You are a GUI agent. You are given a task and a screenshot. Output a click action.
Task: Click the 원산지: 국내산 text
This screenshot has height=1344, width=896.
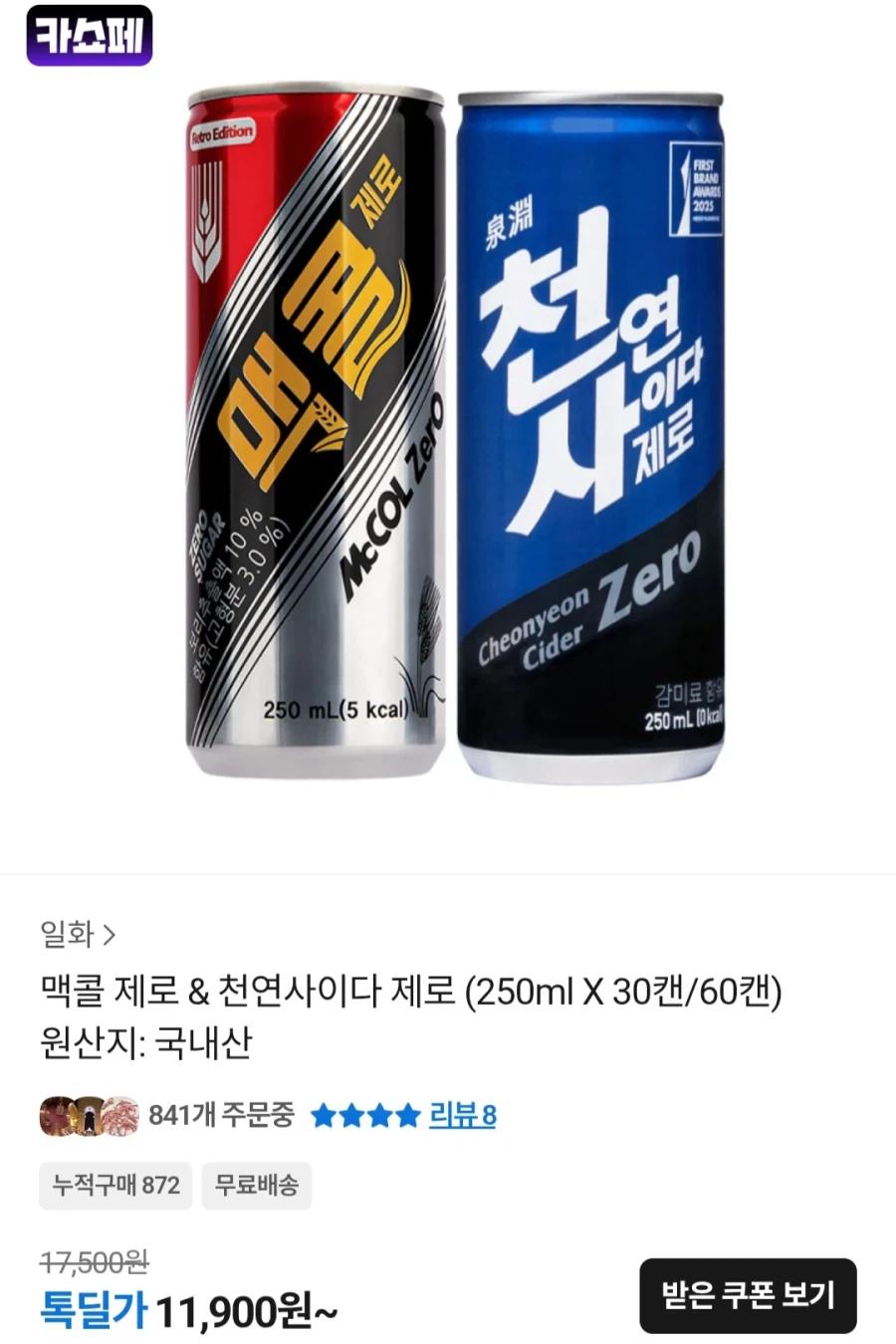[143, 1035]
